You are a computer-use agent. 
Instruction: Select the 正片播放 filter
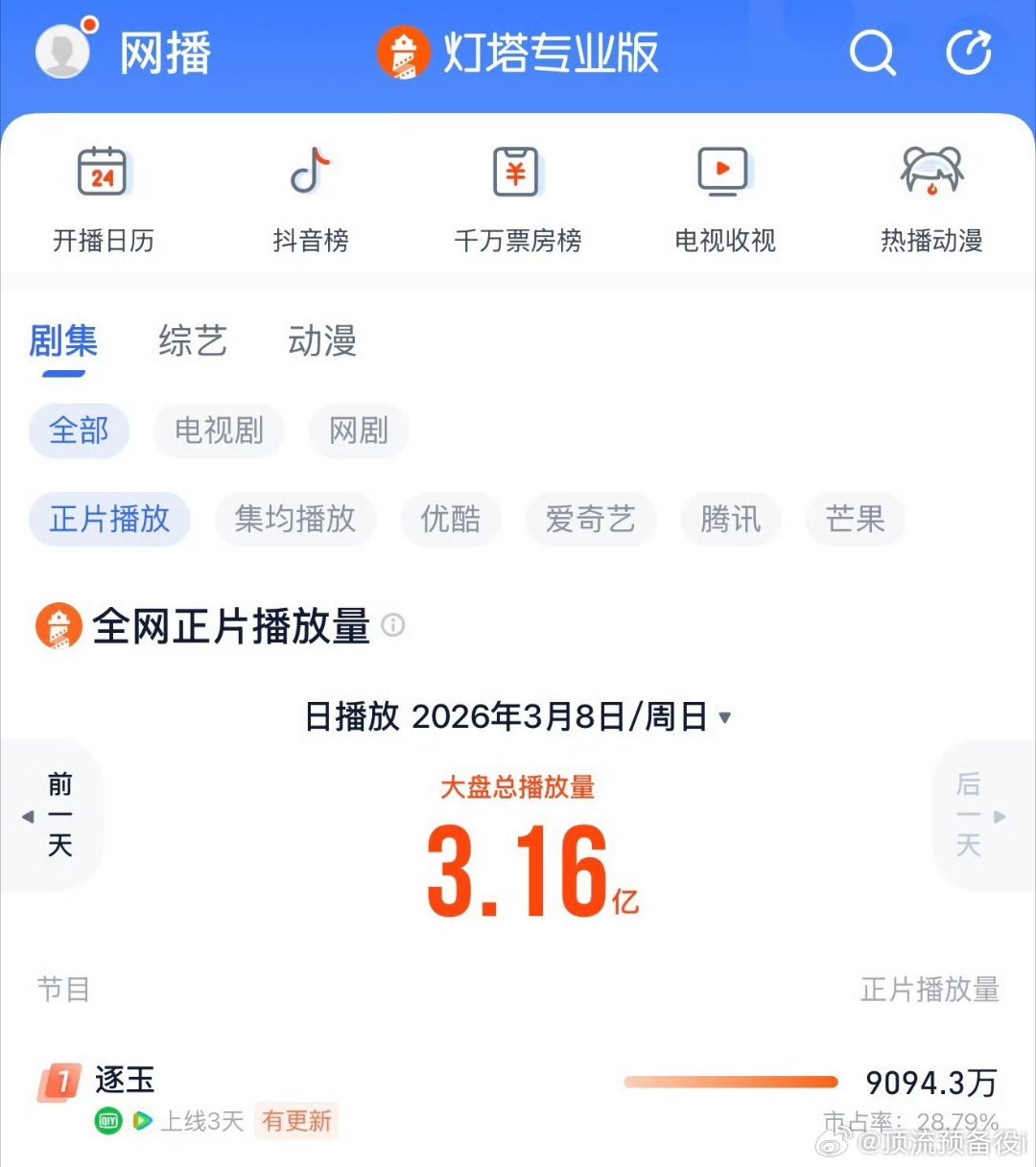pyautogui.click(x=109, y=519)
